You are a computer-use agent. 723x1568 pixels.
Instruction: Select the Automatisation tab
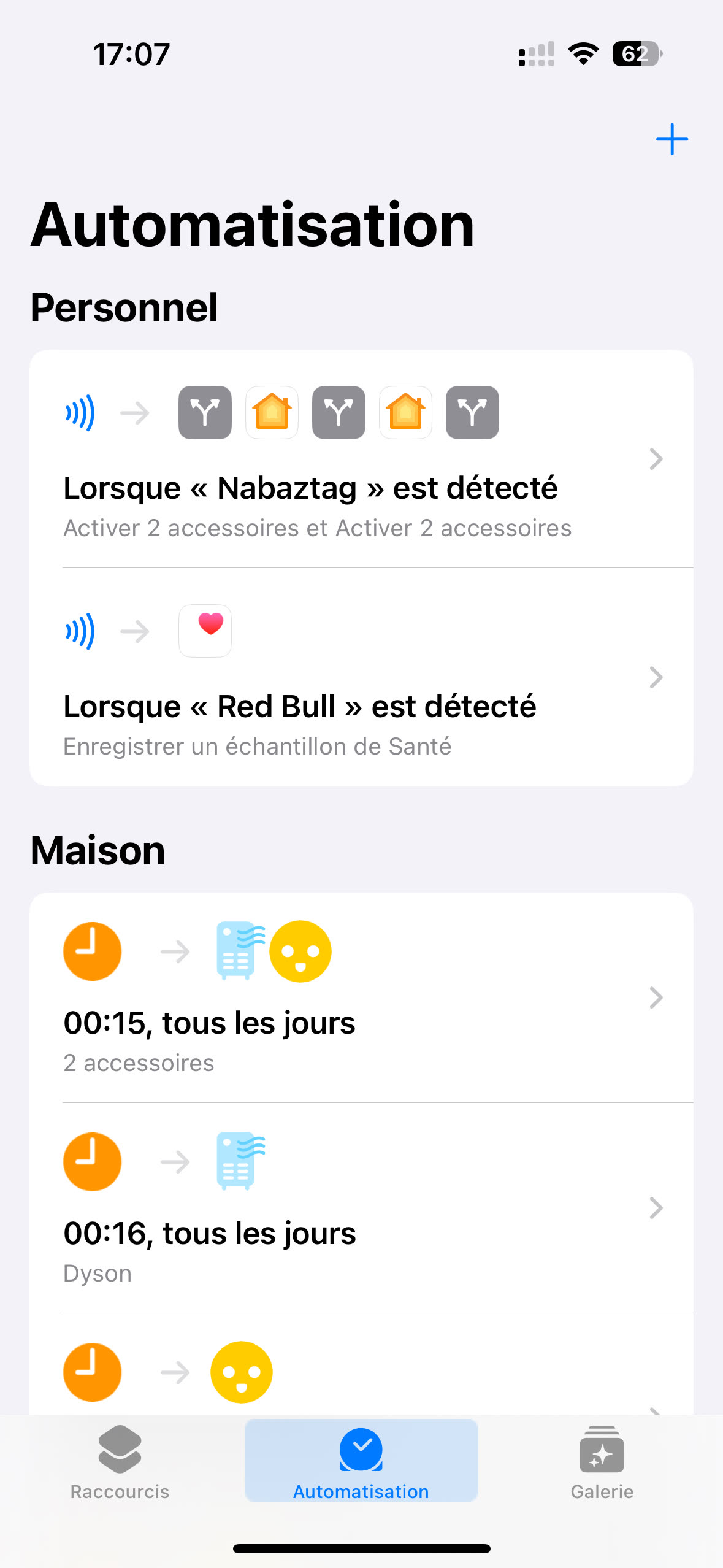pyautogui.click(x=361, y=1461)
